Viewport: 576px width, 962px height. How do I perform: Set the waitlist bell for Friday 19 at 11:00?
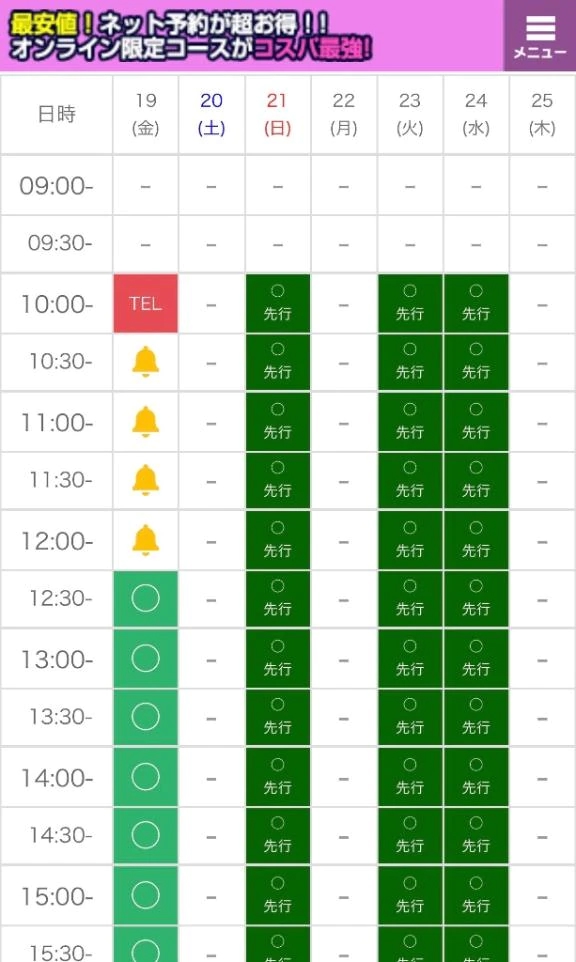tap(145, 422)
